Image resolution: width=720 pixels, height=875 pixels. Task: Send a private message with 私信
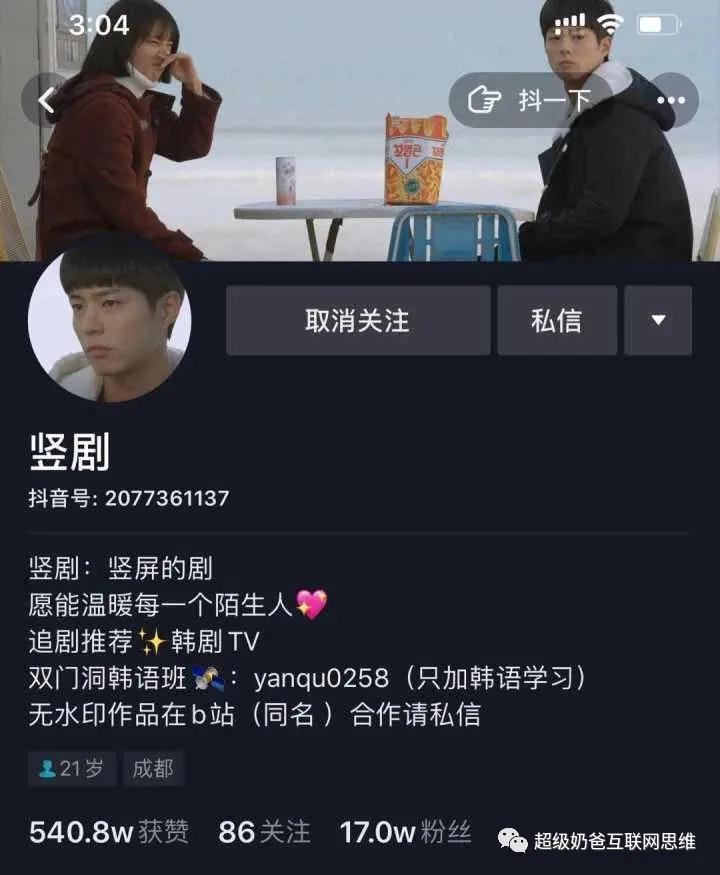pyautogui.click(x=557, y=321)
